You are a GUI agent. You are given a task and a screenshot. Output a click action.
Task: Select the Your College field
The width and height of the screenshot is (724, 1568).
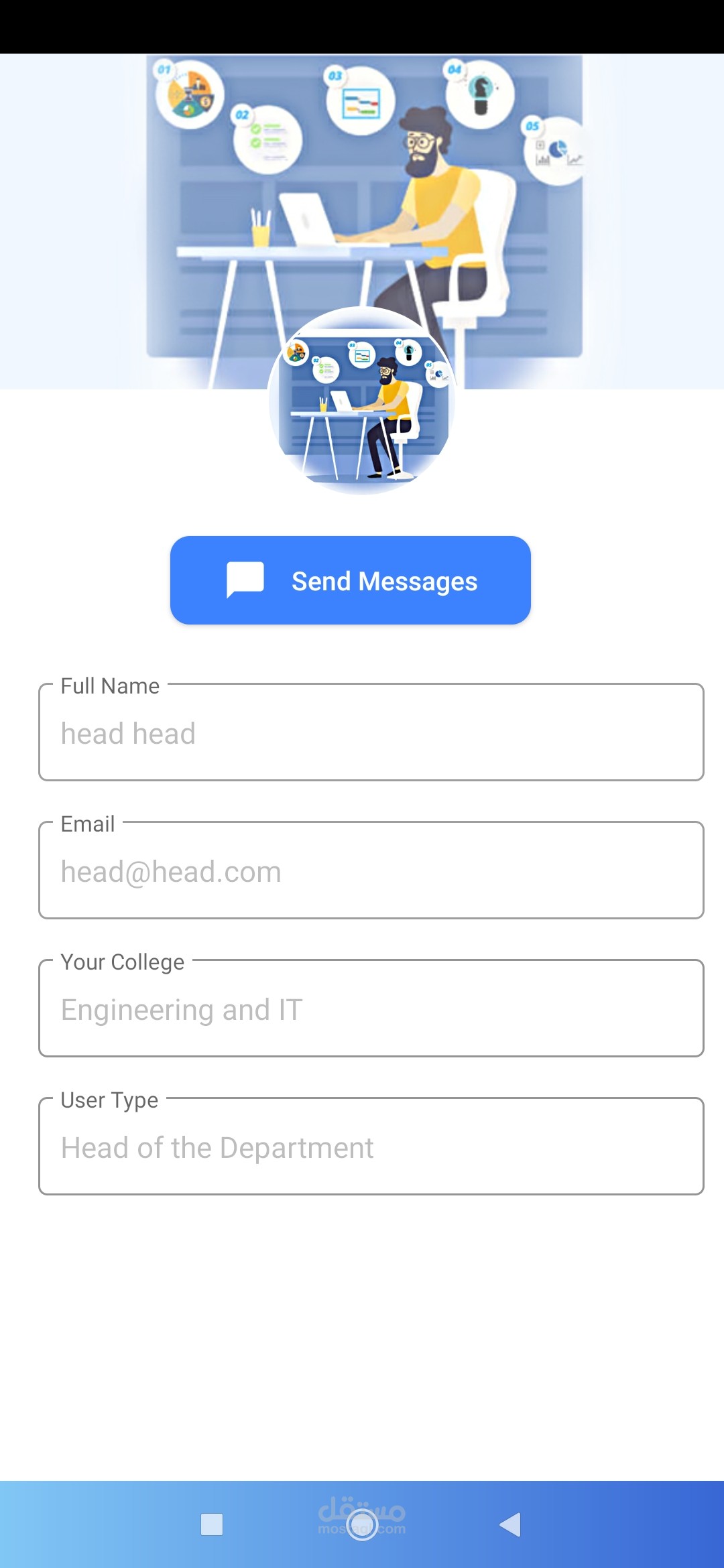pos(371,1009)
